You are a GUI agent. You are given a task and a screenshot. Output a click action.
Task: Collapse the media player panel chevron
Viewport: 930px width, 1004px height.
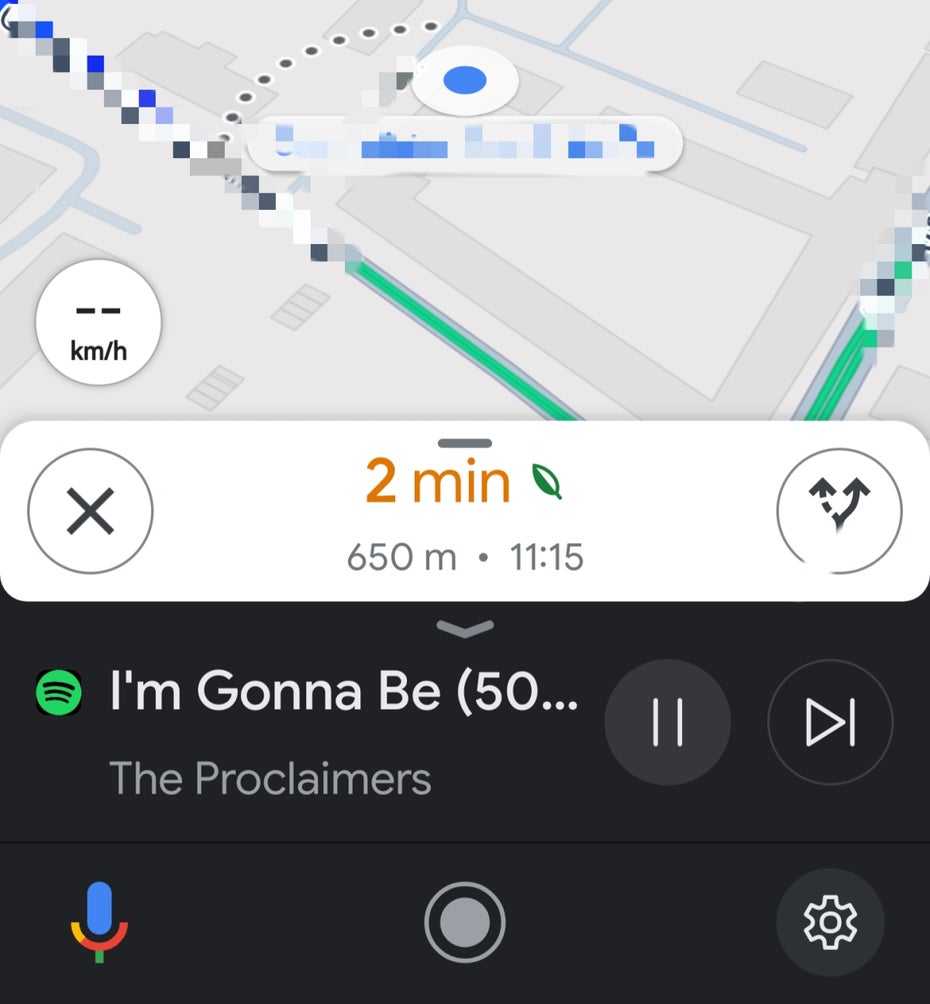pos(465,628)
